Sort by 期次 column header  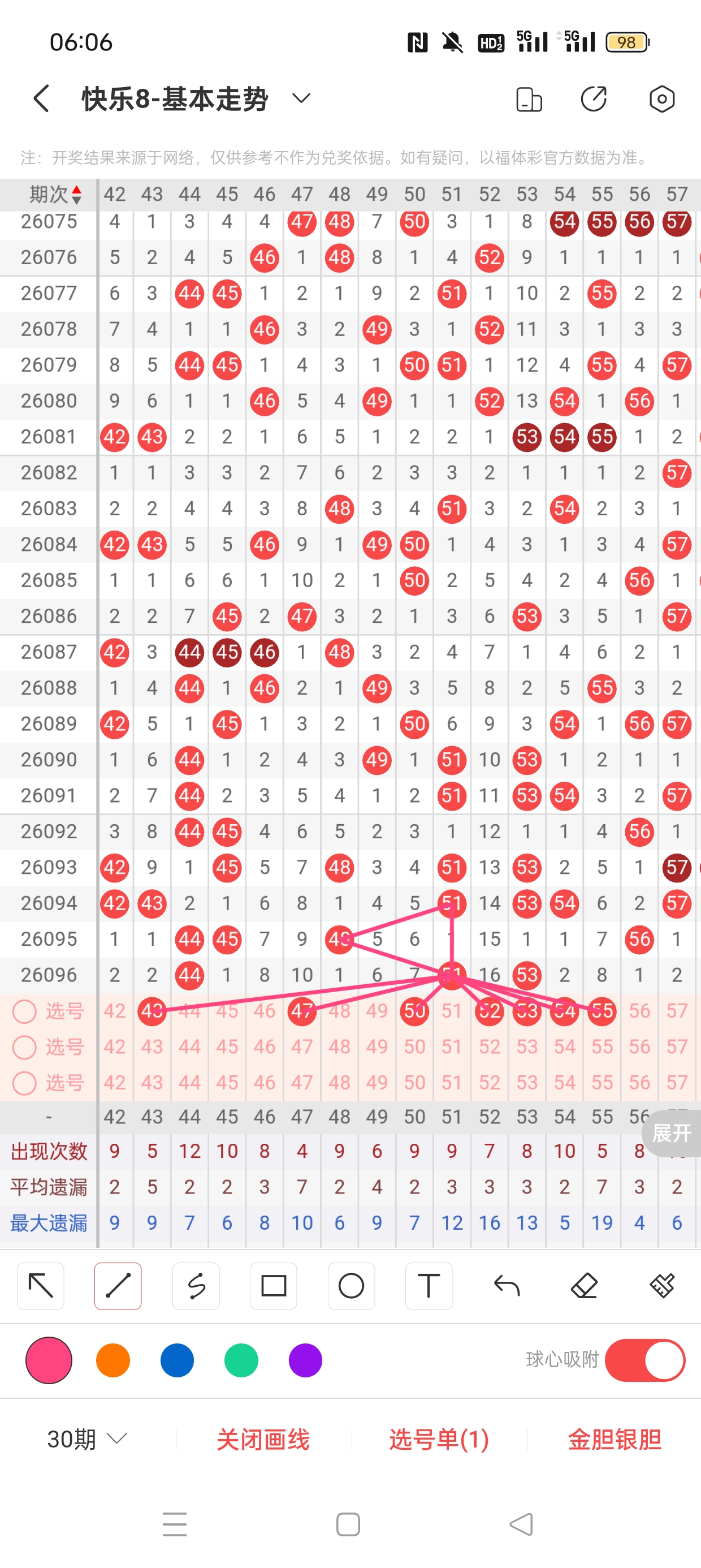55,195
